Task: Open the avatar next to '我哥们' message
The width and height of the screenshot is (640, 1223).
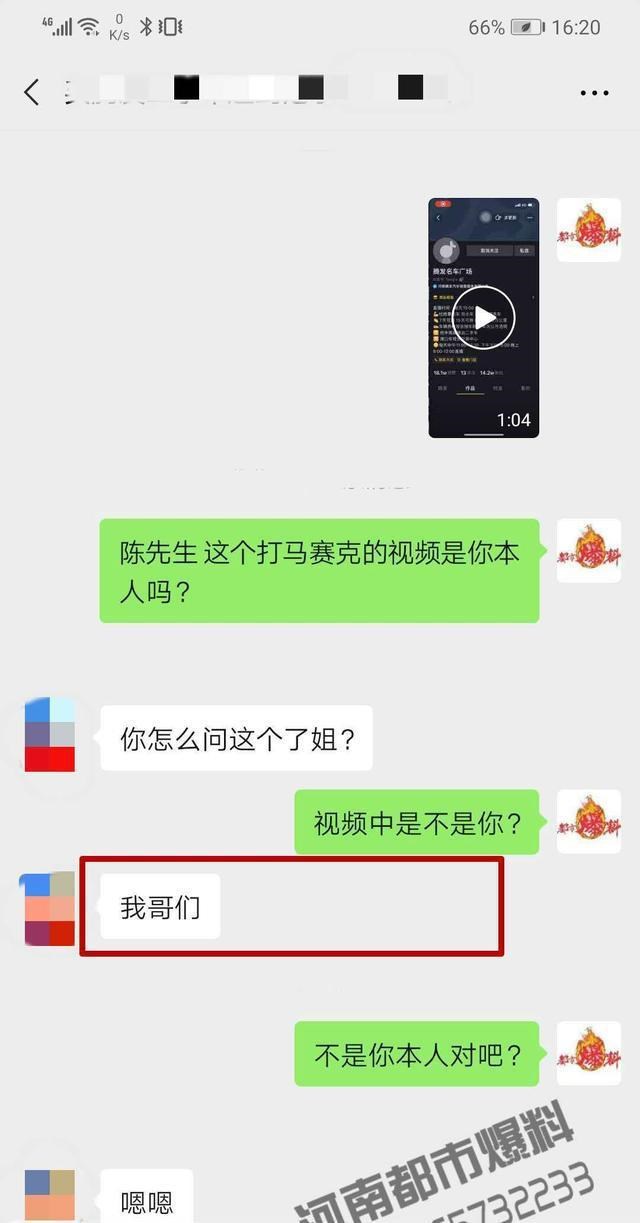Action: [49, 908]
